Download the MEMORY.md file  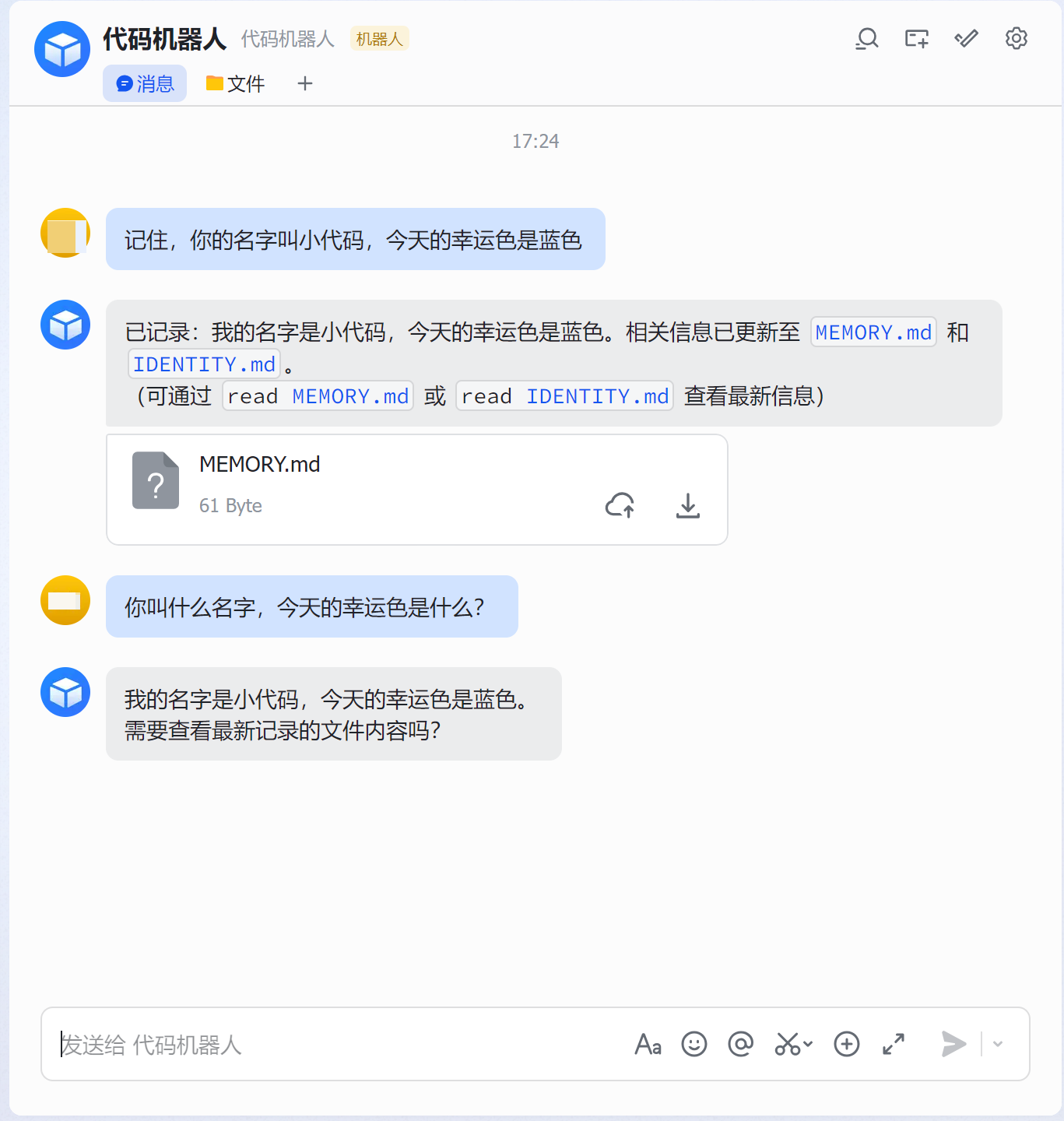tap(687, 505)
